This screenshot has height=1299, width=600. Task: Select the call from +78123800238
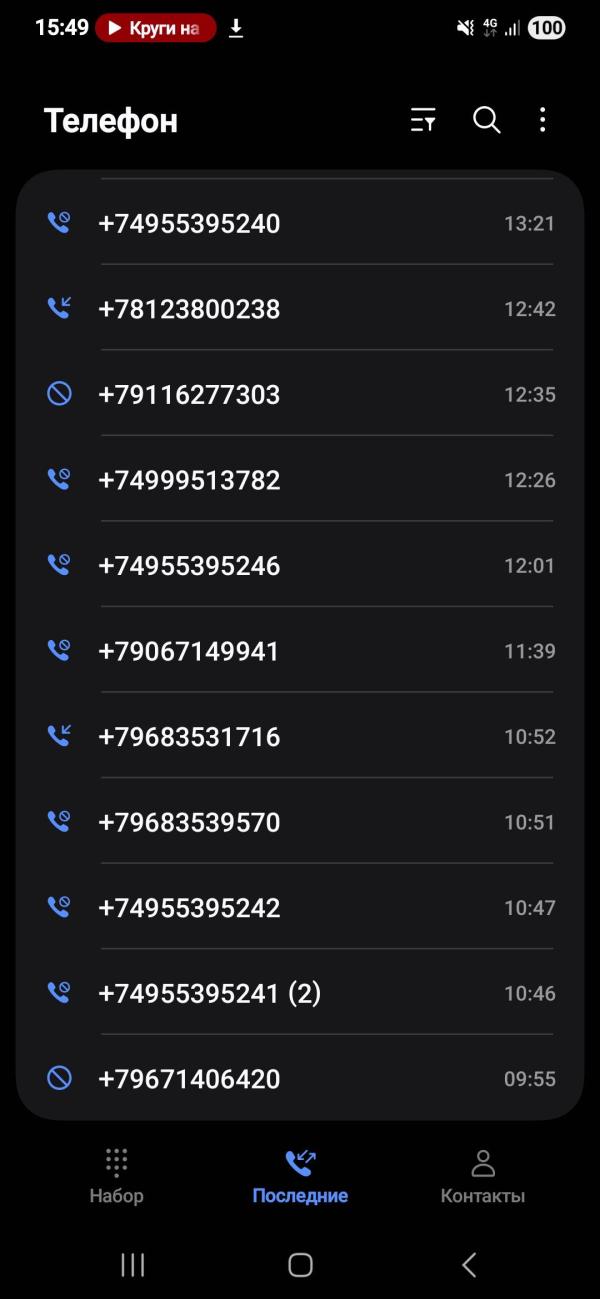click(300, 309)
